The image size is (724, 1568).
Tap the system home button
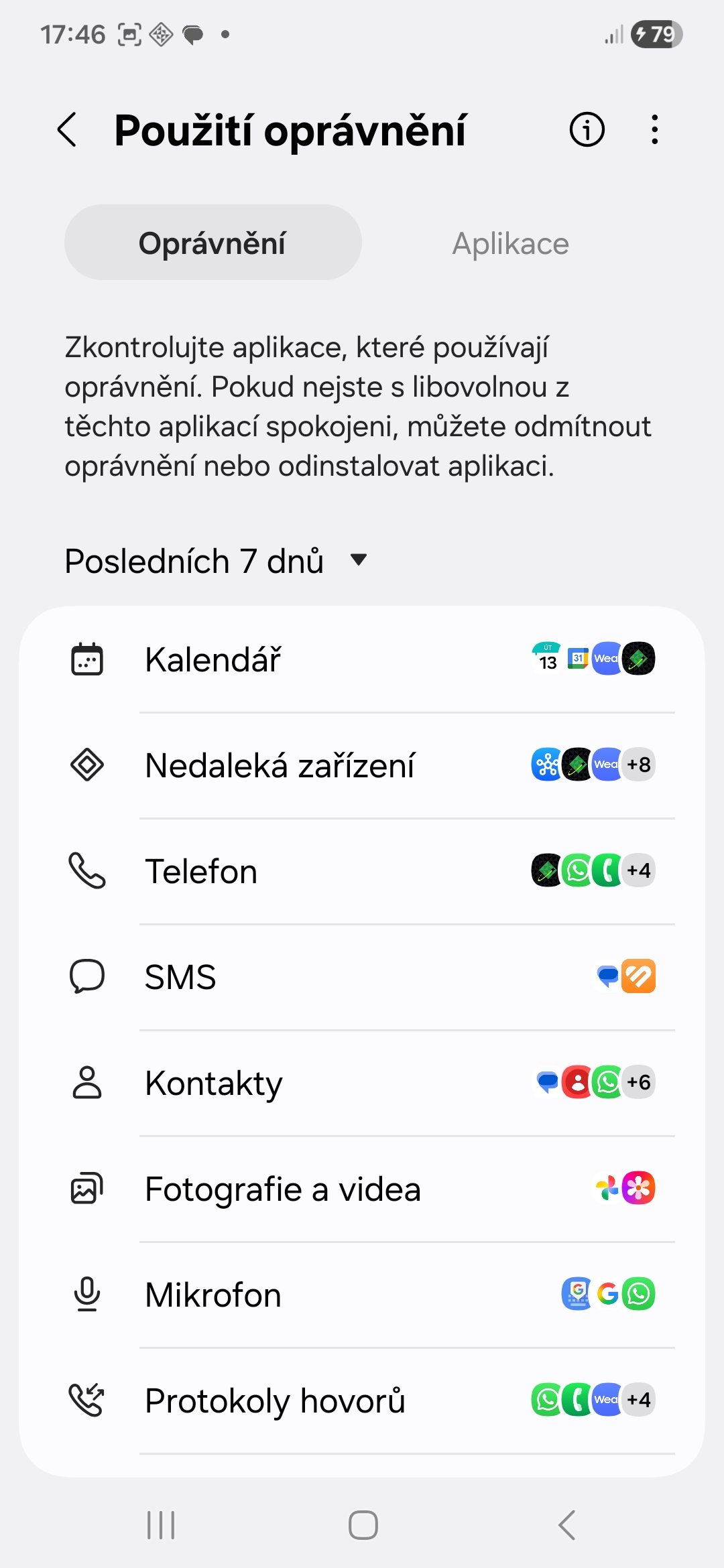[x=363, y=1525]
